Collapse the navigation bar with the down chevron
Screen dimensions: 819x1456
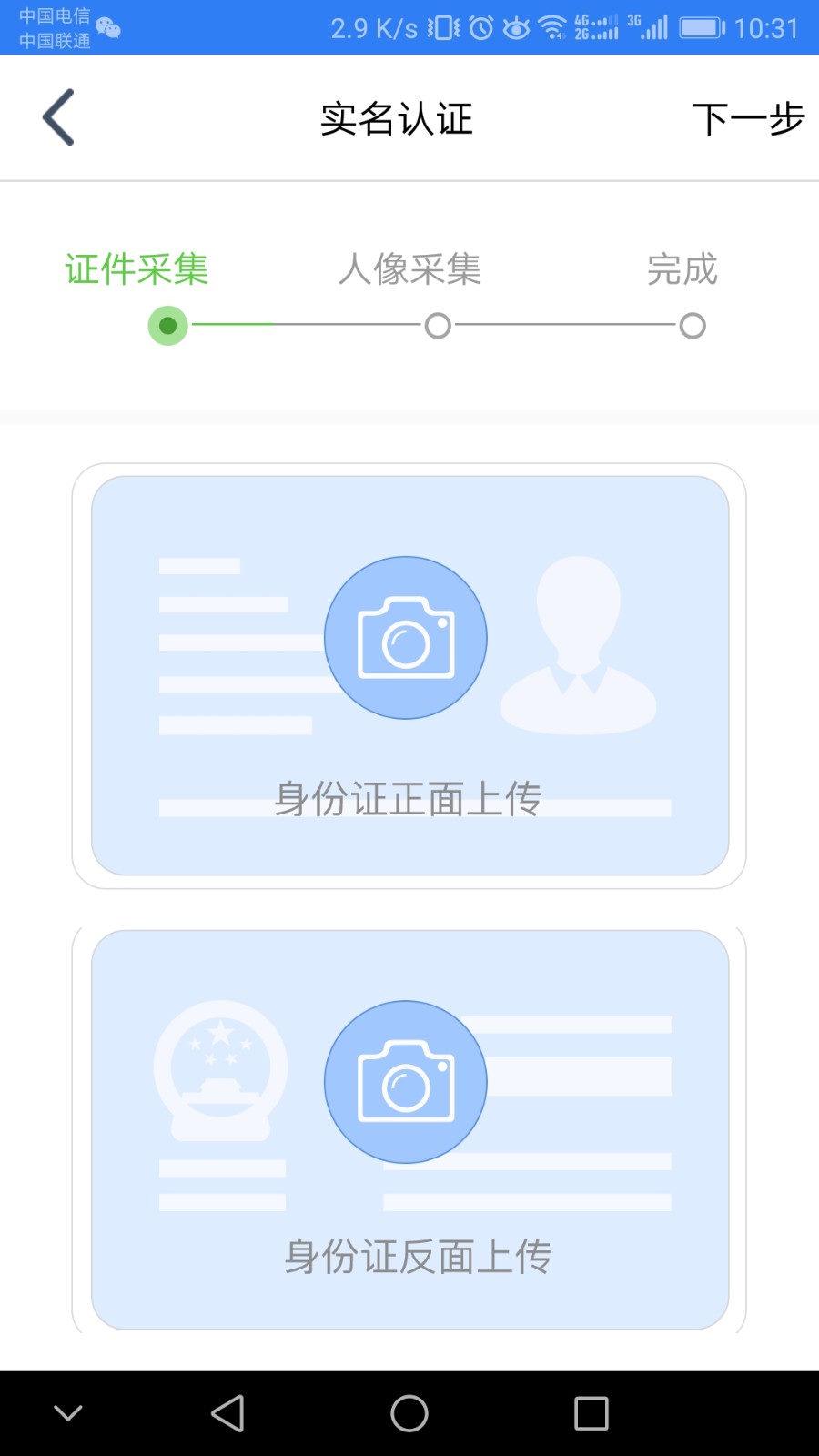click(68, 1413)
